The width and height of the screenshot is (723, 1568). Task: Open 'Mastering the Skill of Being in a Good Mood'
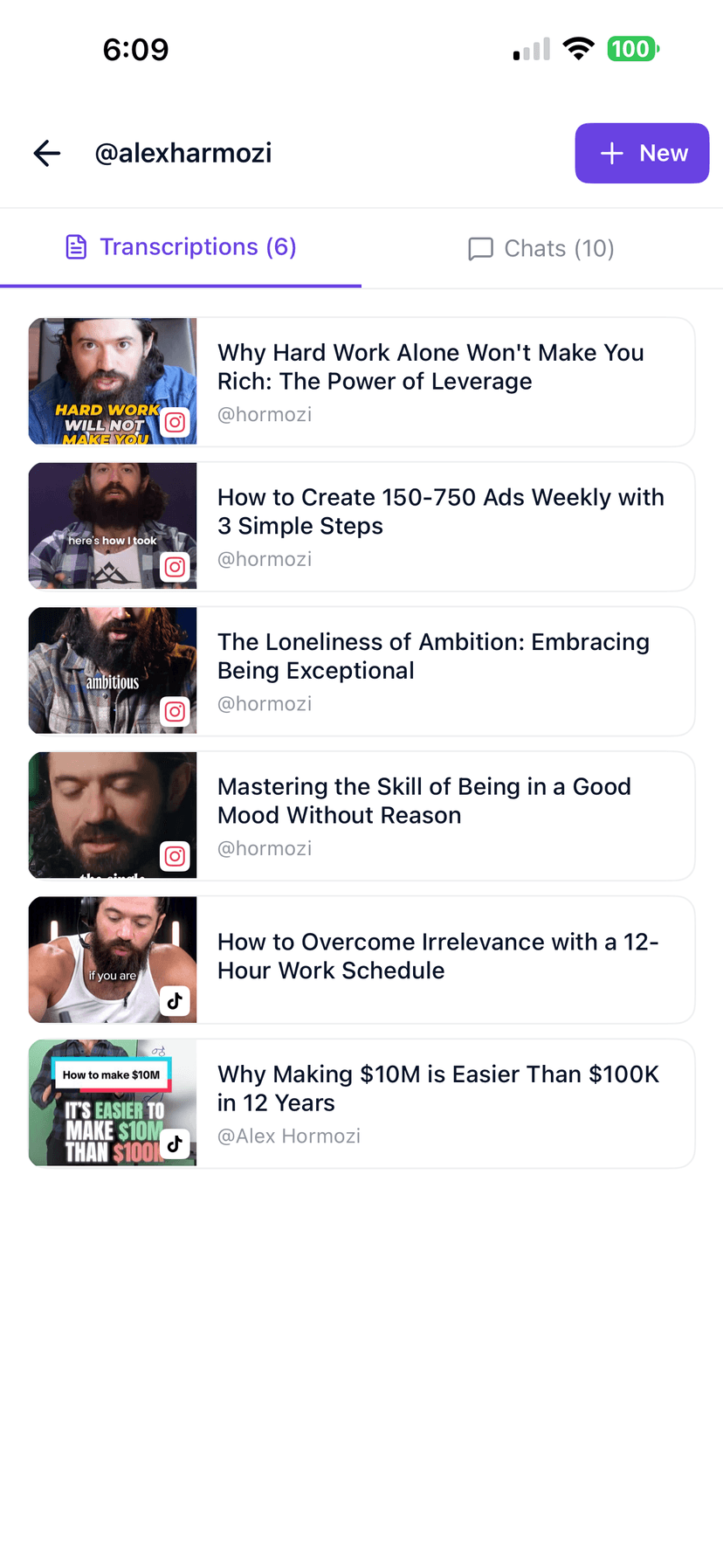point(423,801)
